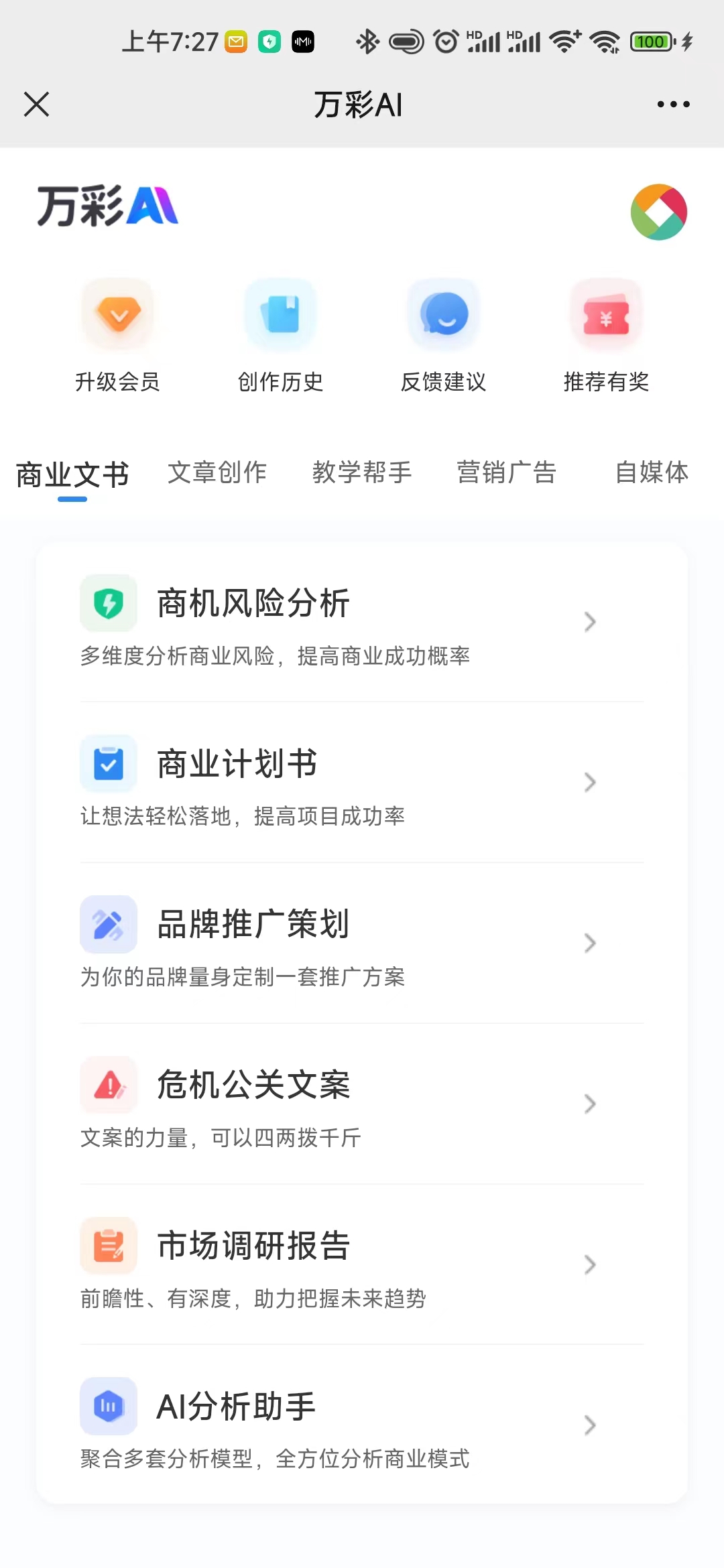Open 商机风险分析
Image resolution: width=724 pixels, height=1568 pixels.
coord(362,622)
